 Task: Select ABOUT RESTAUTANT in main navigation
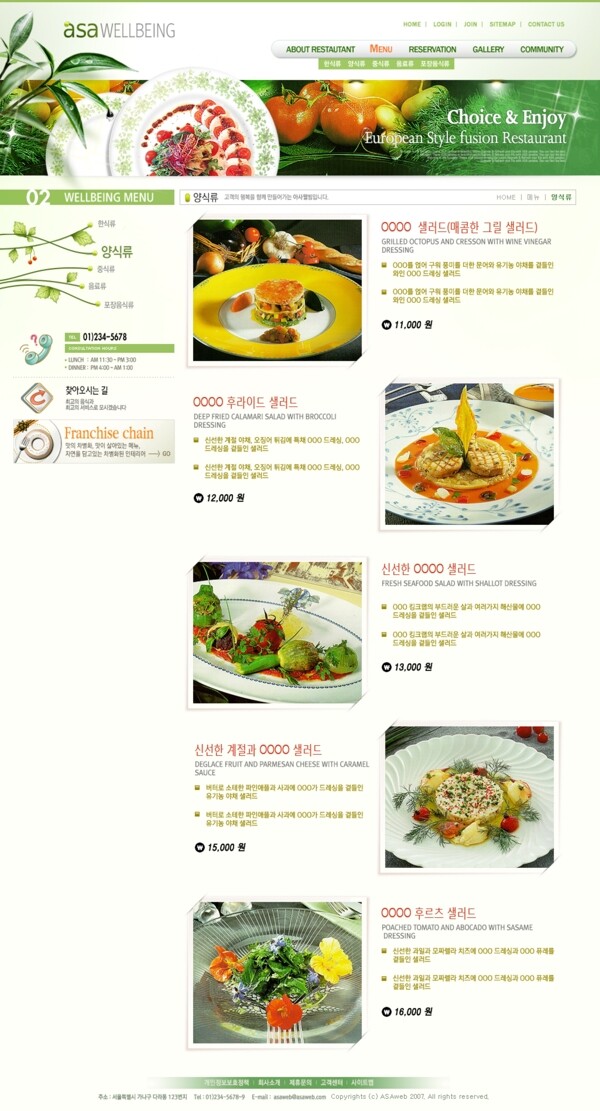[x=320, y=49]
